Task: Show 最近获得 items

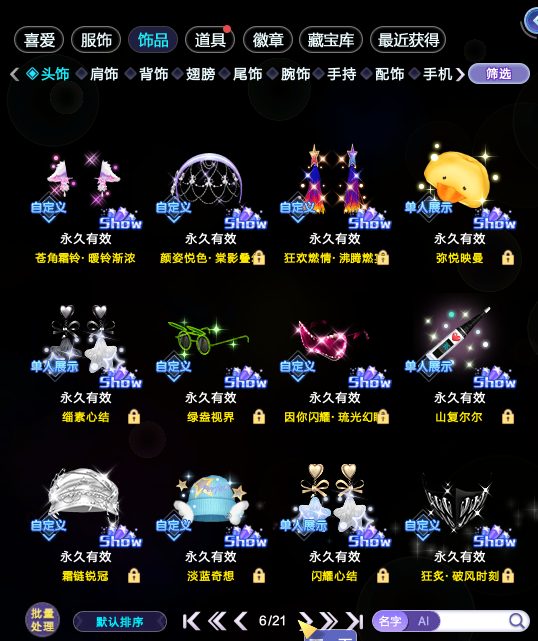Action: [x=408, y=40]
